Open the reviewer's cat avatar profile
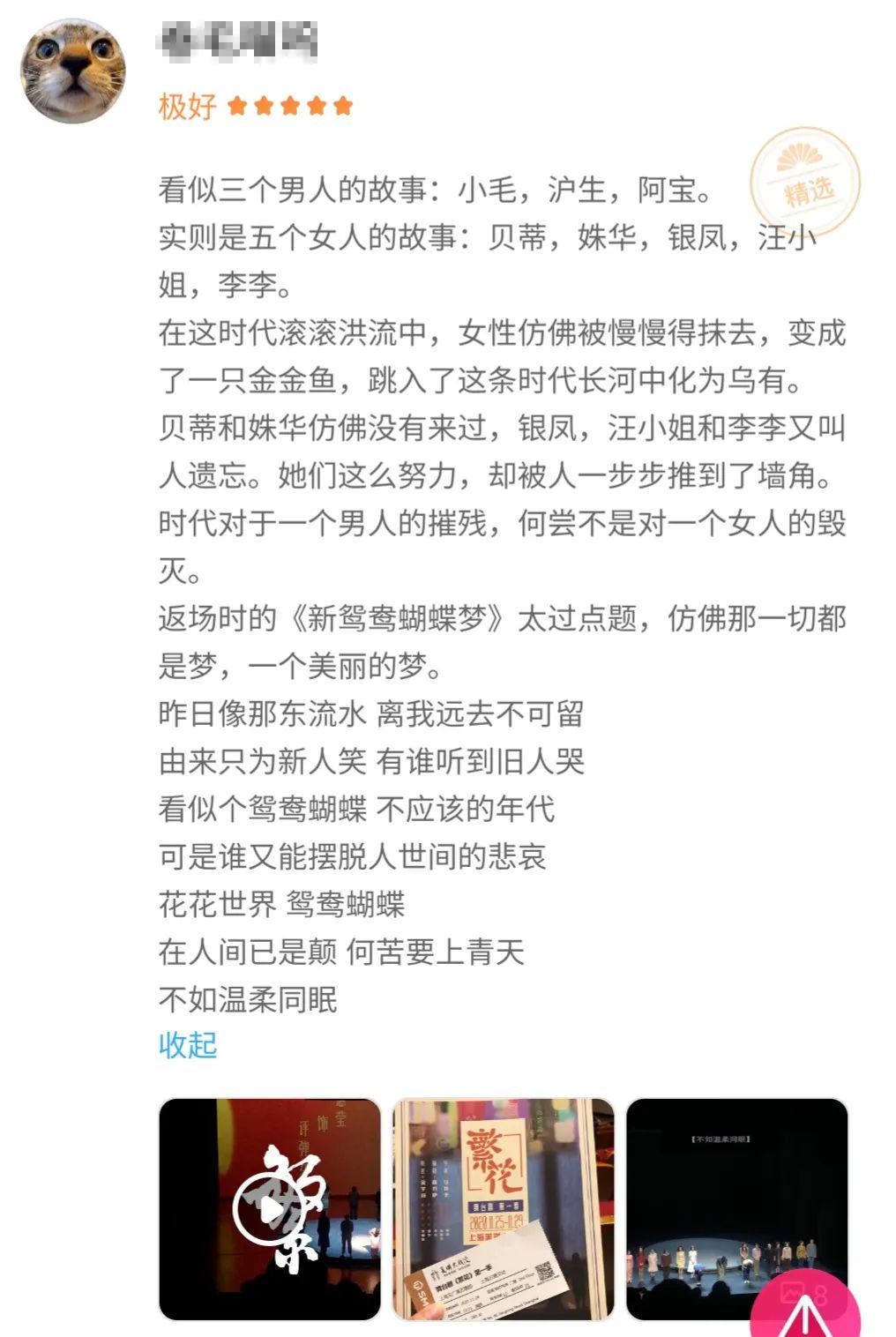The width and height of the screenshot is (896, 1337). (x=73, y=71)
